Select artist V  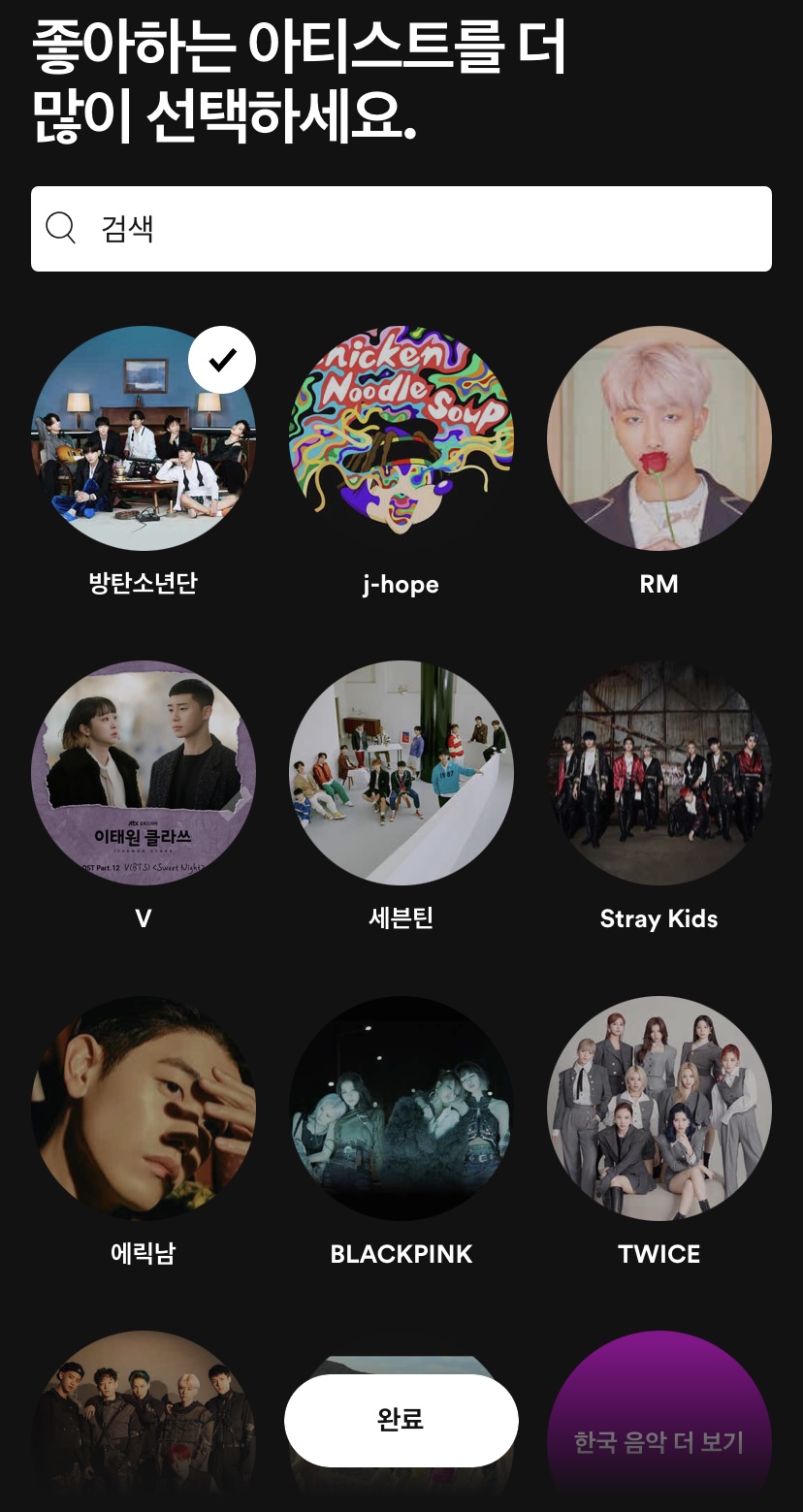click(x=144, y=773)
